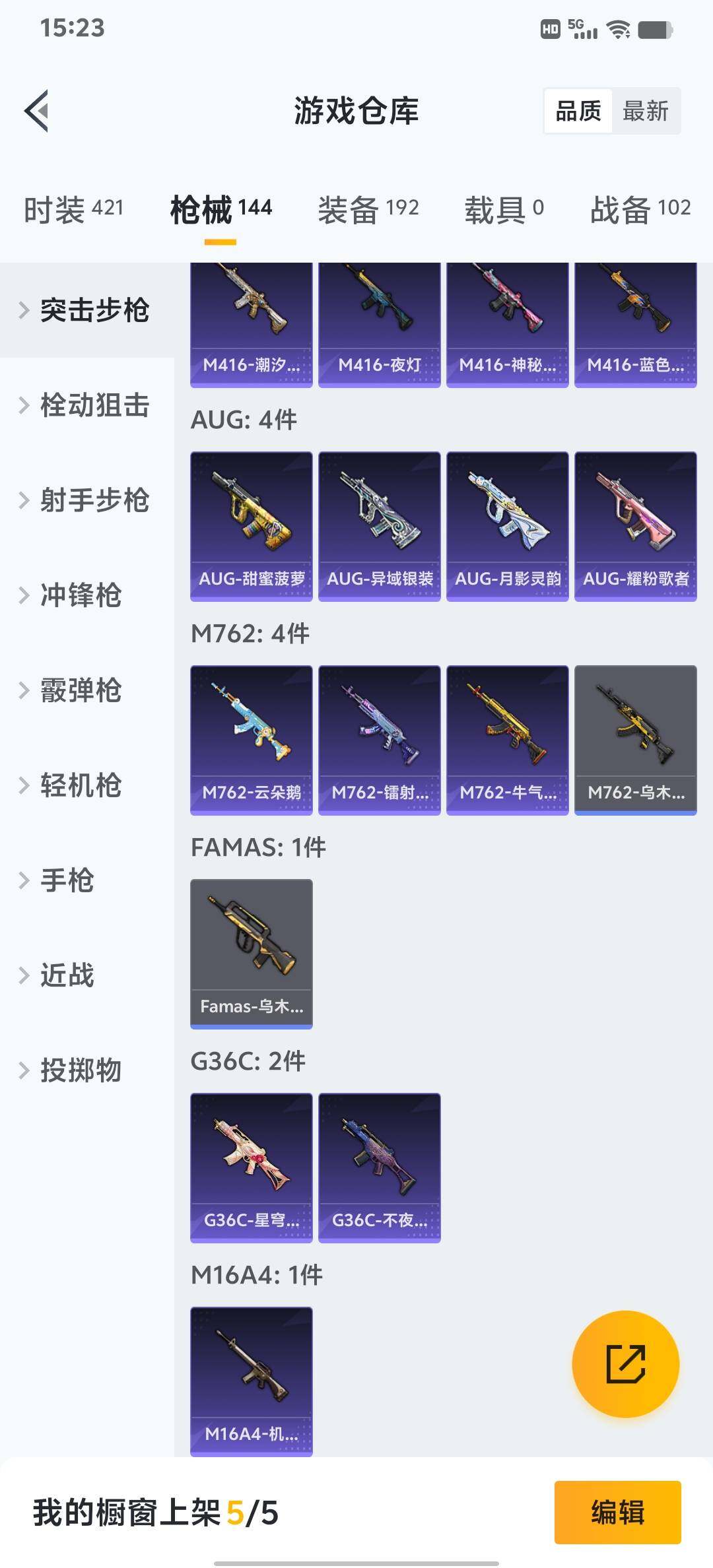Image resolution: width=713 pixels, height=1568 pixels.
Task: Open the AUG-月影灵韵 skin tile
Action: pyautogui.click(x=508, y=526)
